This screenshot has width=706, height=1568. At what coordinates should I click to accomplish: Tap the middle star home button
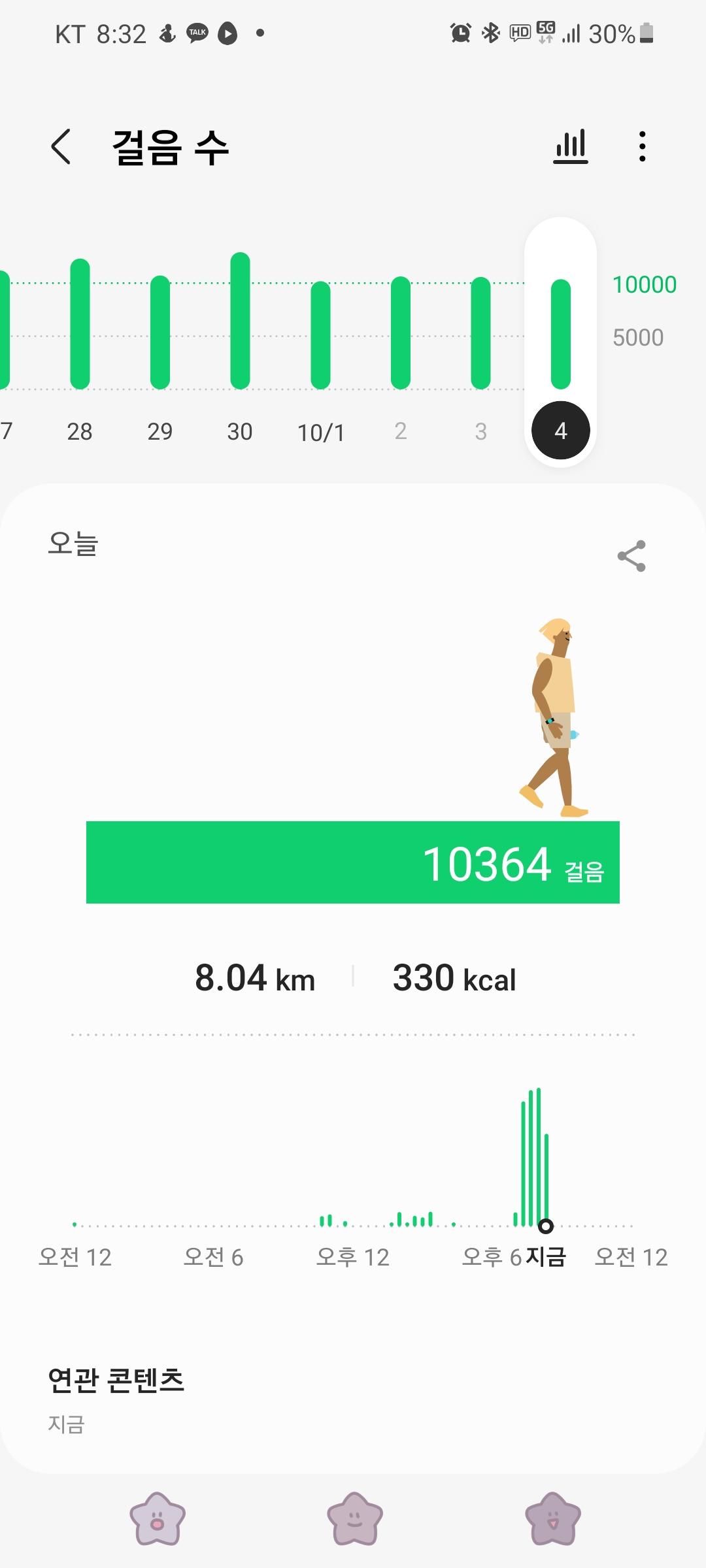tap(354, 1518)
